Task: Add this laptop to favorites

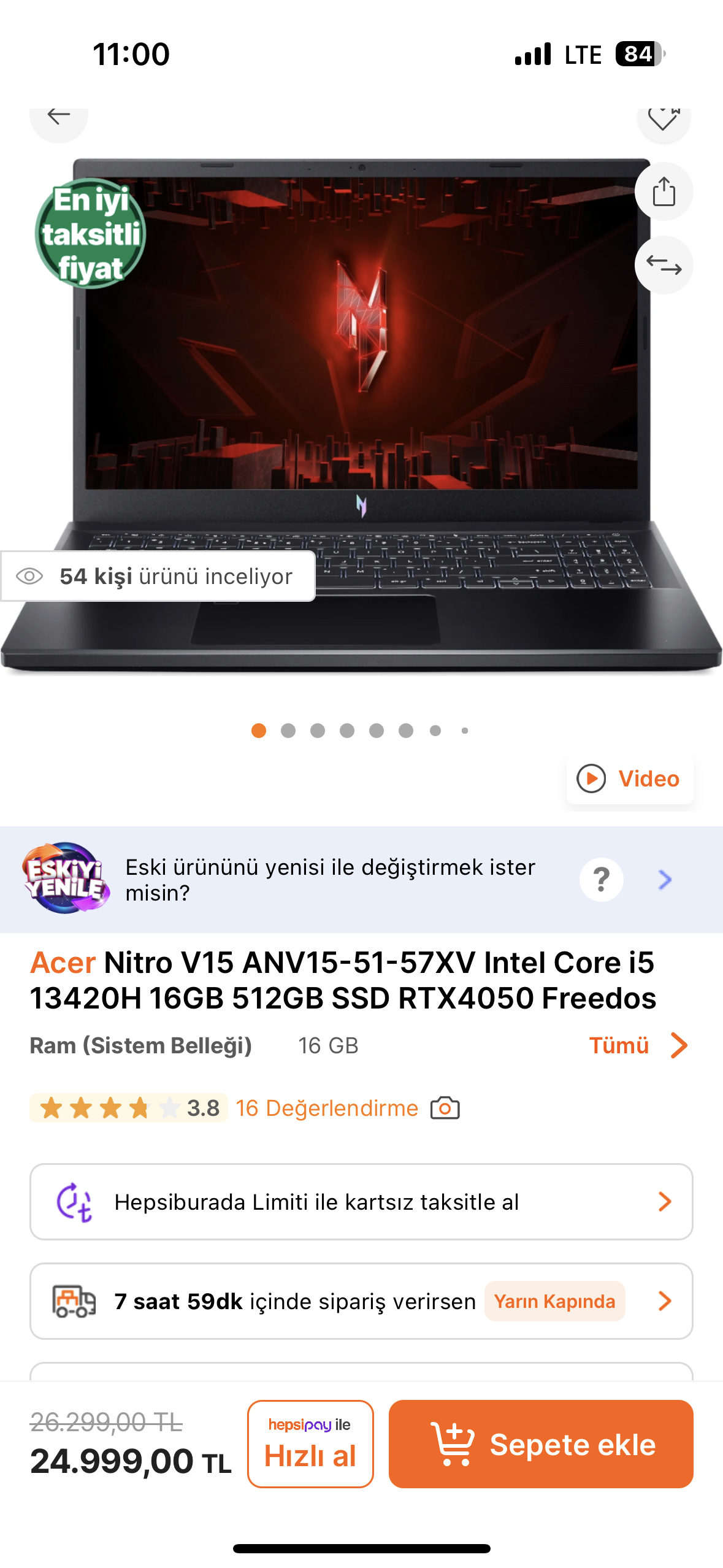Action: click(664, 118)
